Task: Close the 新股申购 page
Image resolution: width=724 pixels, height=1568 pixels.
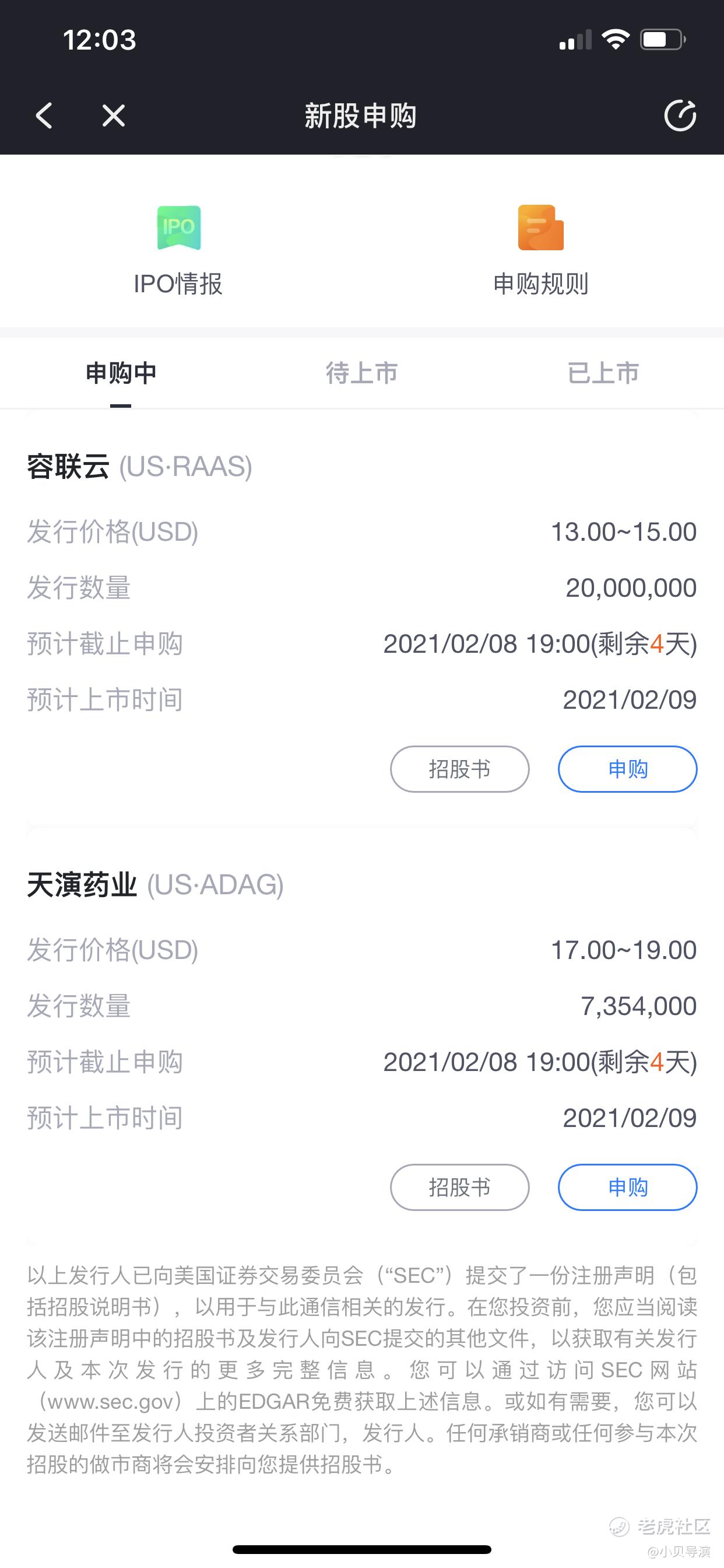Action: click(114, 115)
